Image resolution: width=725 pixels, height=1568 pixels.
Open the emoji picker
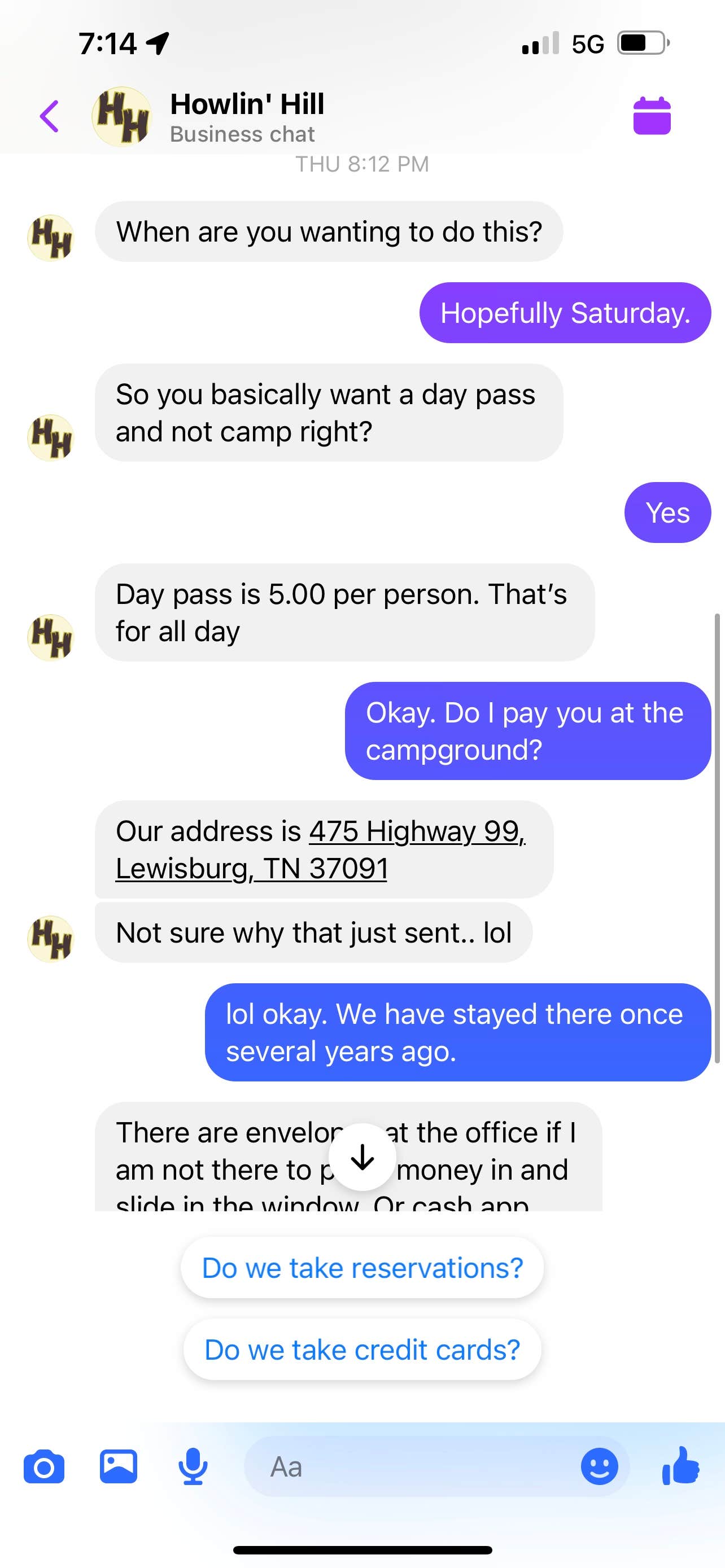(599, 1467)
